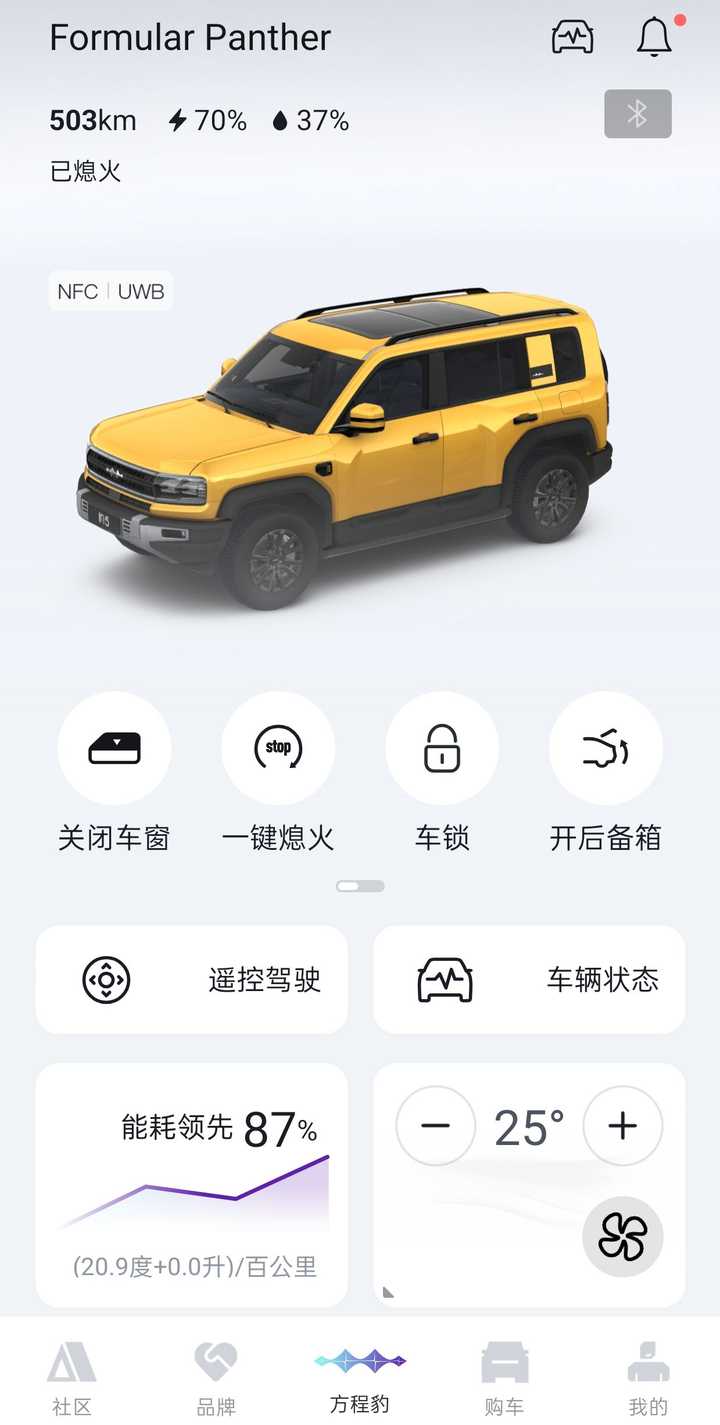Open the vehicle diagnostics icon at top

[x=573, y=38]
